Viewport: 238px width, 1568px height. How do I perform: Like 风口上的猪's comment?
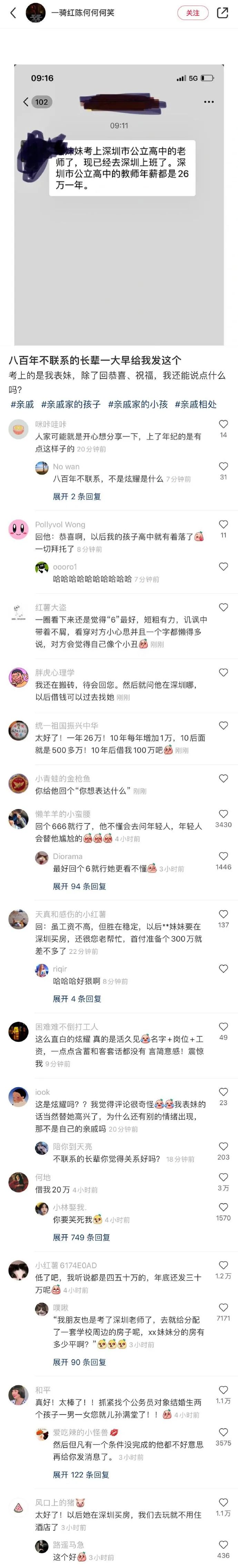224,1502
